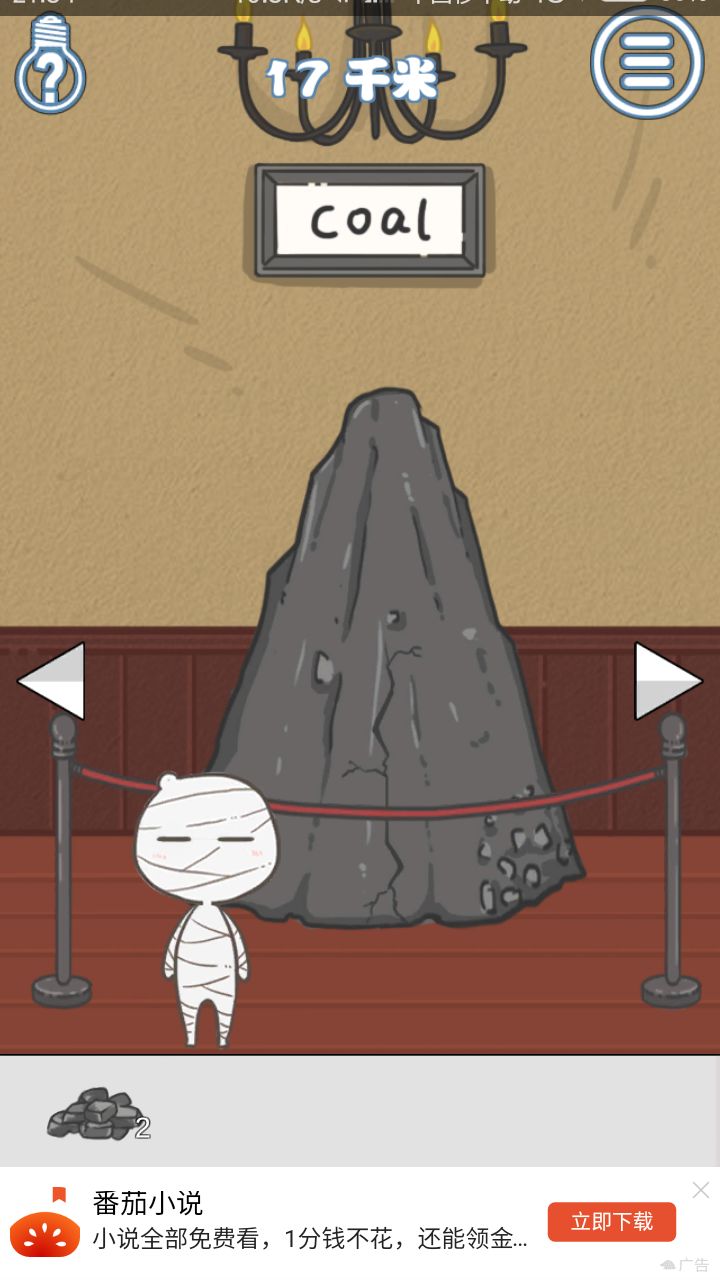Tap the coal count number 2

click(x=141, y=1125)
